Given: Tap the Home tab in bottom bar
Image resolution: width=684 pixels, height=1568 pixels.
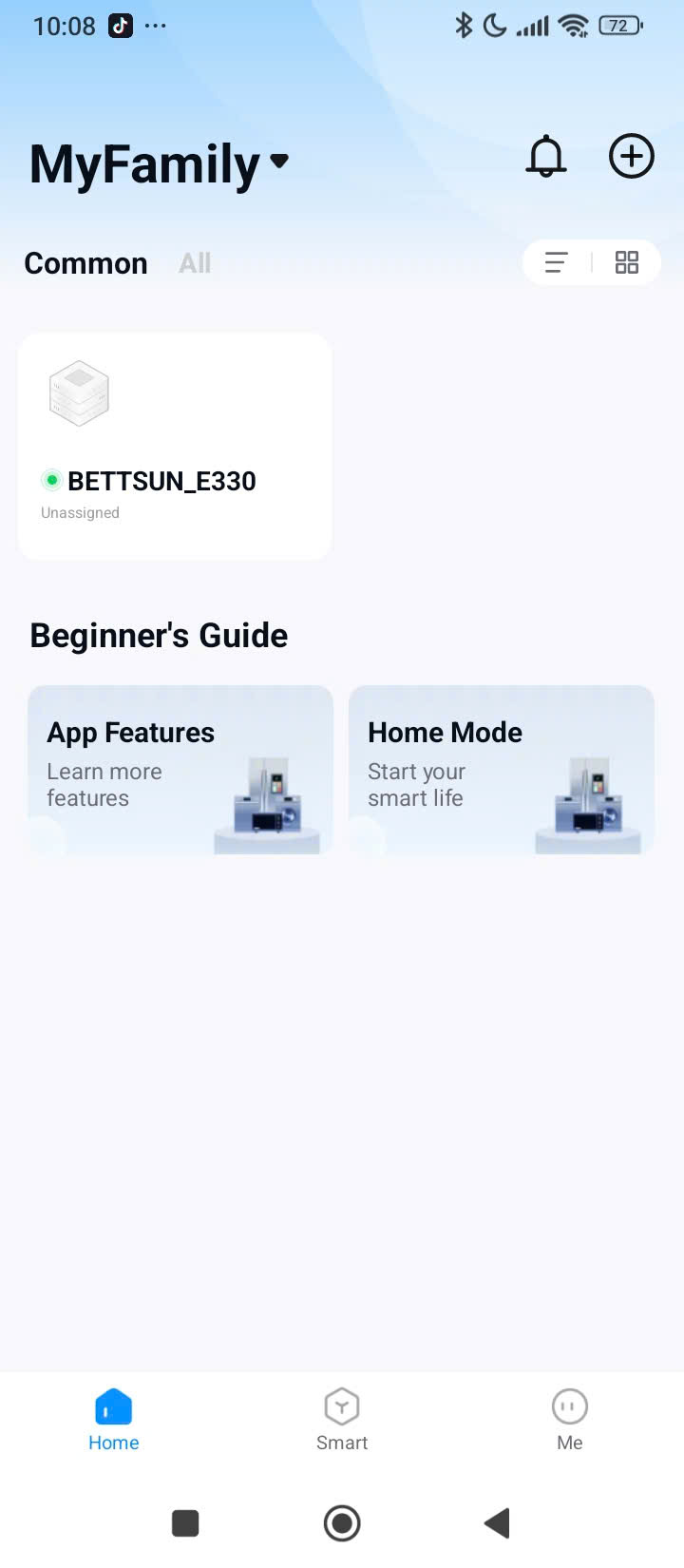Looking at the screenshot, I should point(114,1420).
